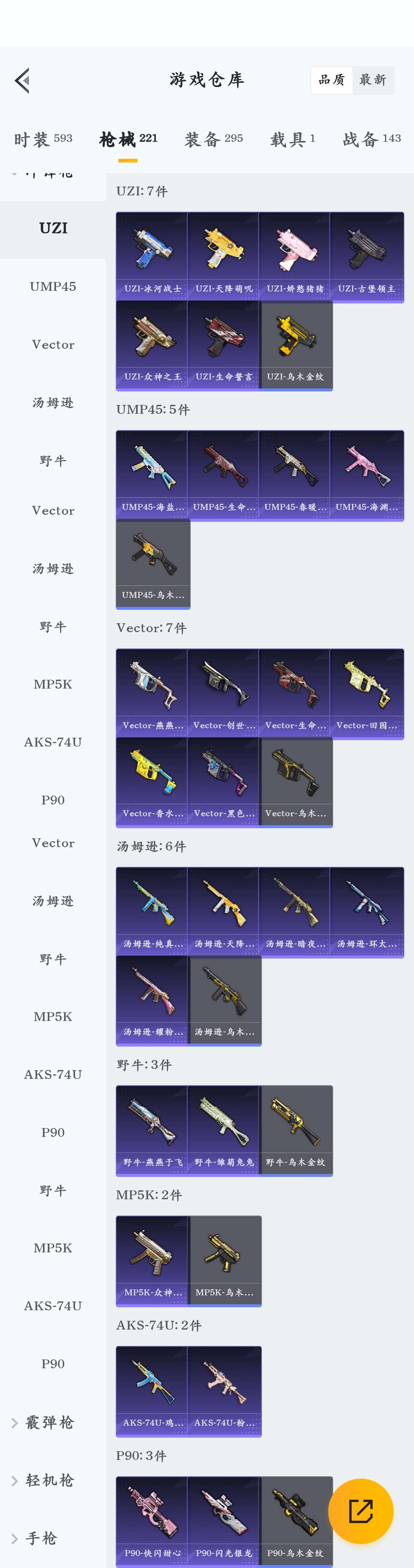Open the UZI-乌木金纹 skin

click(295, 344)
